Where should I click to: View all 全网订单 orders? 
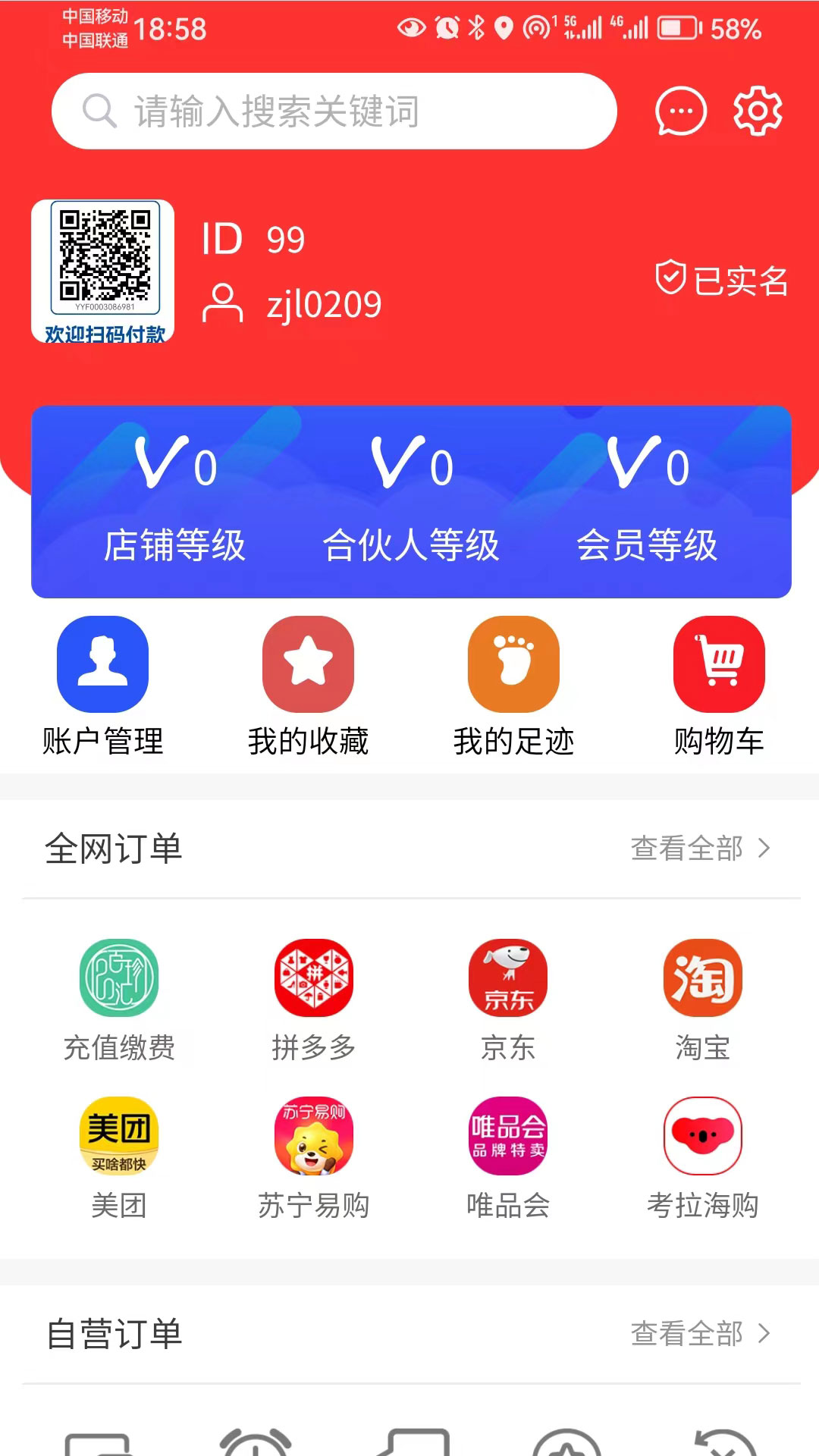coord(700,849)
